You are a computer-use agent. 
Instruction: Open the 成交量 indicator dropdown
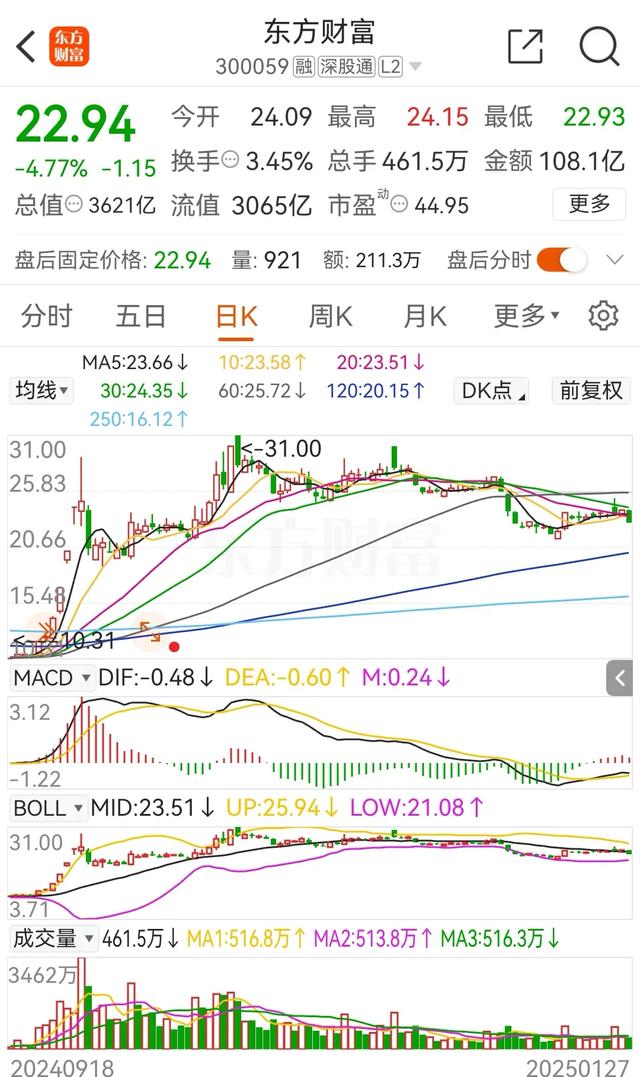coord(54,938)
